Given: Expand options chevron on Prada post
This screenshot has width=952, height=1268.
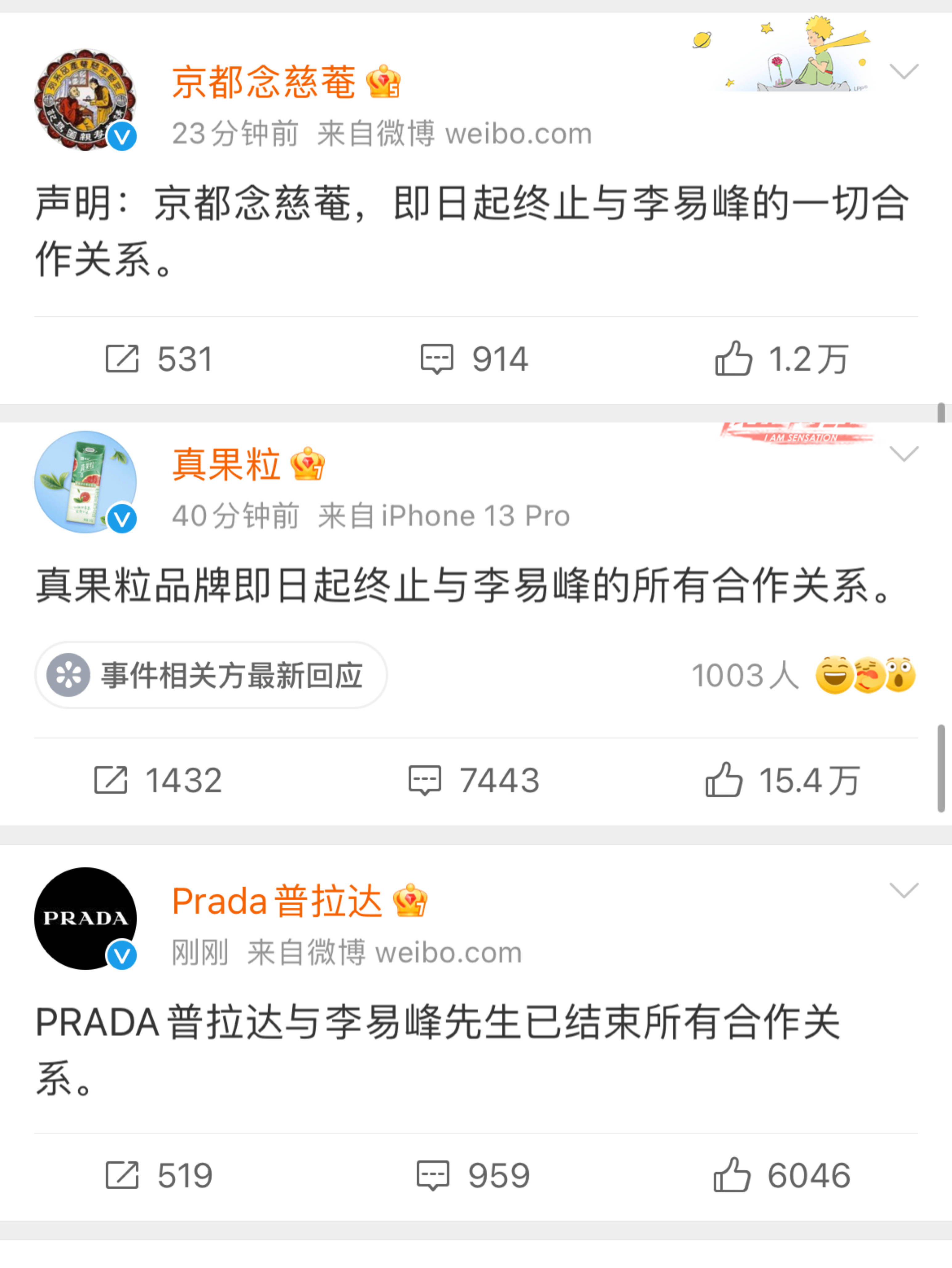Looking at the screenshot, I should point(904,890).
